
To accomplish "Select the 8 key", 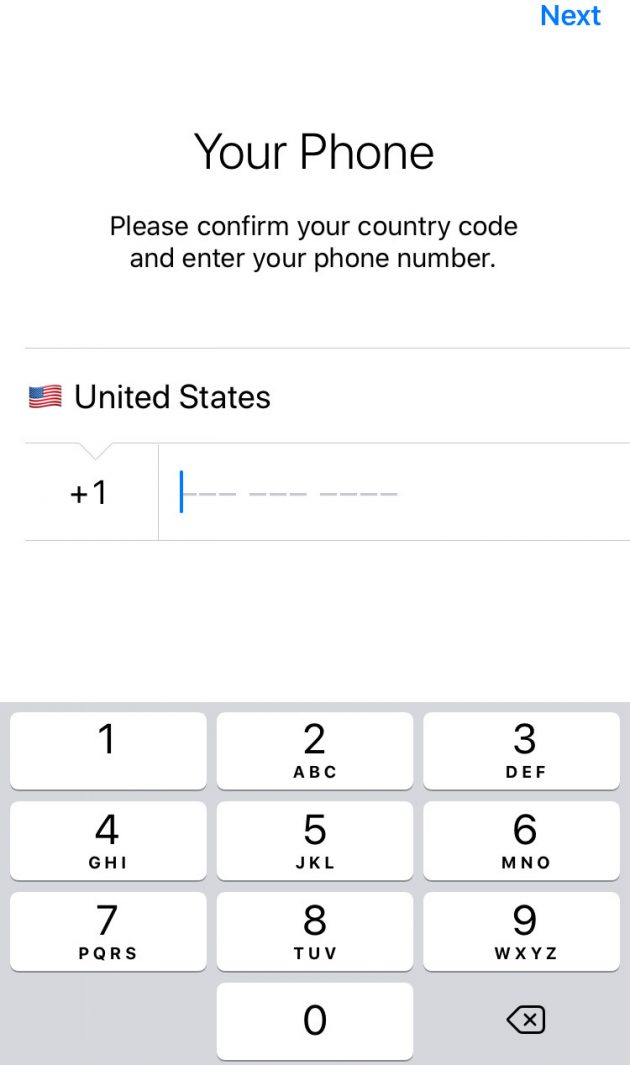I will coord(315,930).
